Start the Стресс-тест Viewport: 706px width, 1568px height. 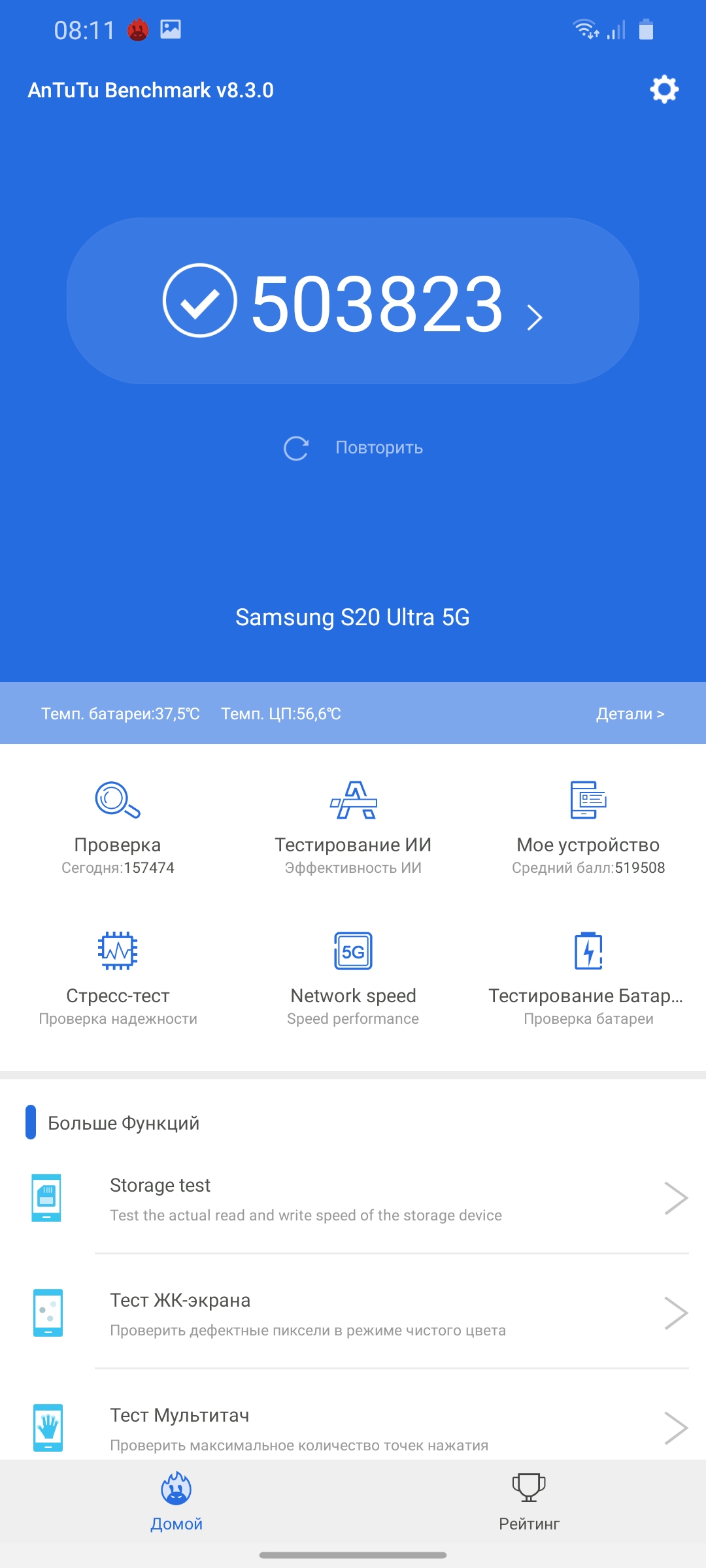point(118,977)
